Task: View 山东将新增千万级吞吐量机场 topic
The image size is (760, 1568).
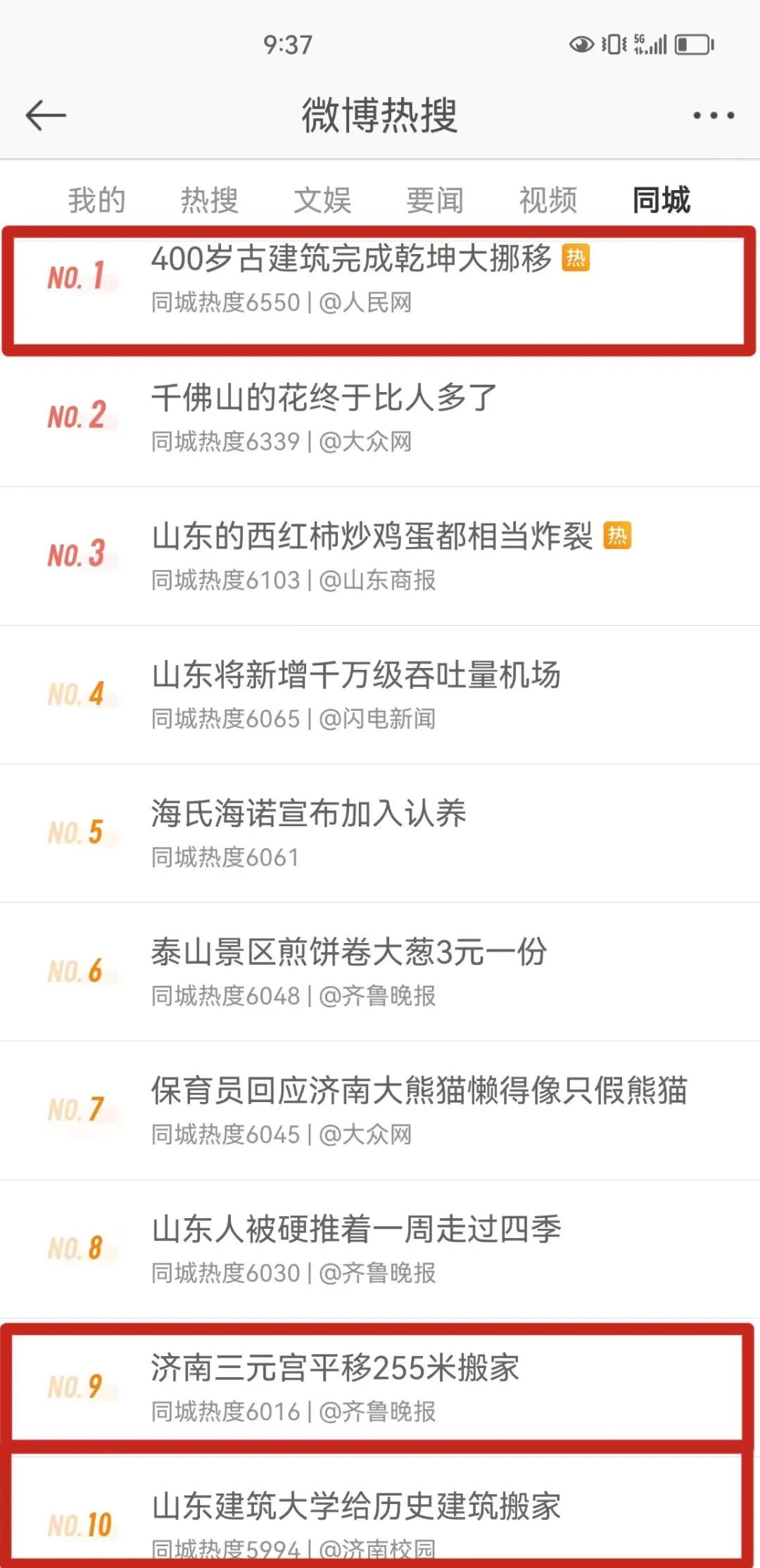Action: pyautogui.click(x=380, y=695)
